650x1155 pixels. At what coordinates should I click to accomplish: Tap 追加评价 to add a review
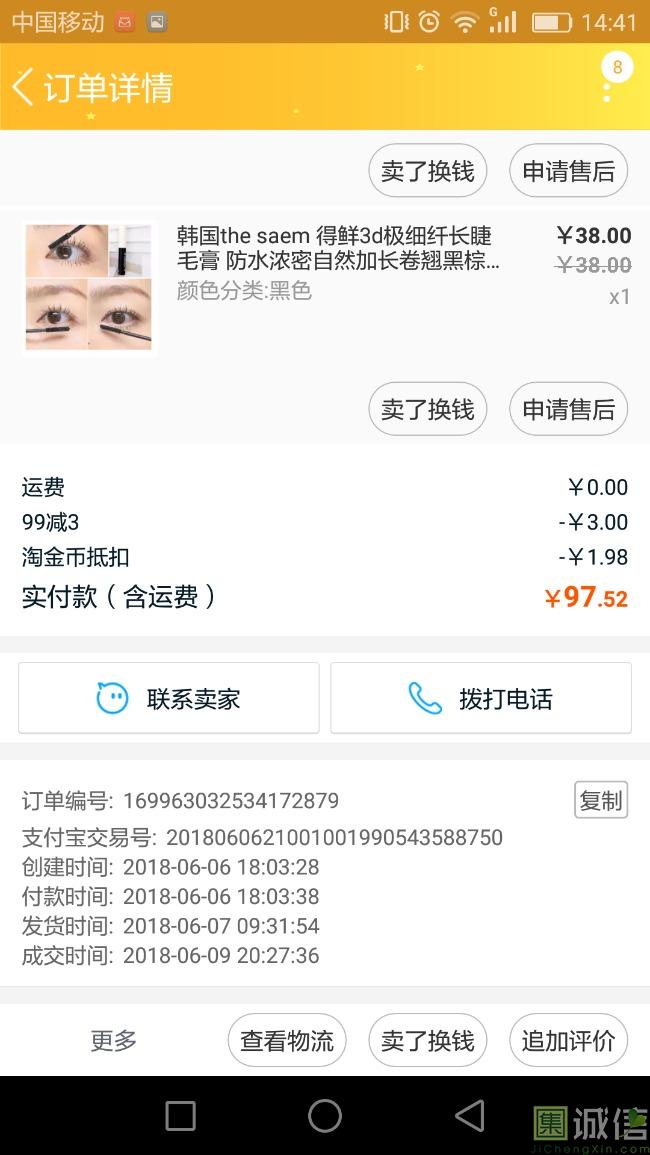pos(568,1040)
